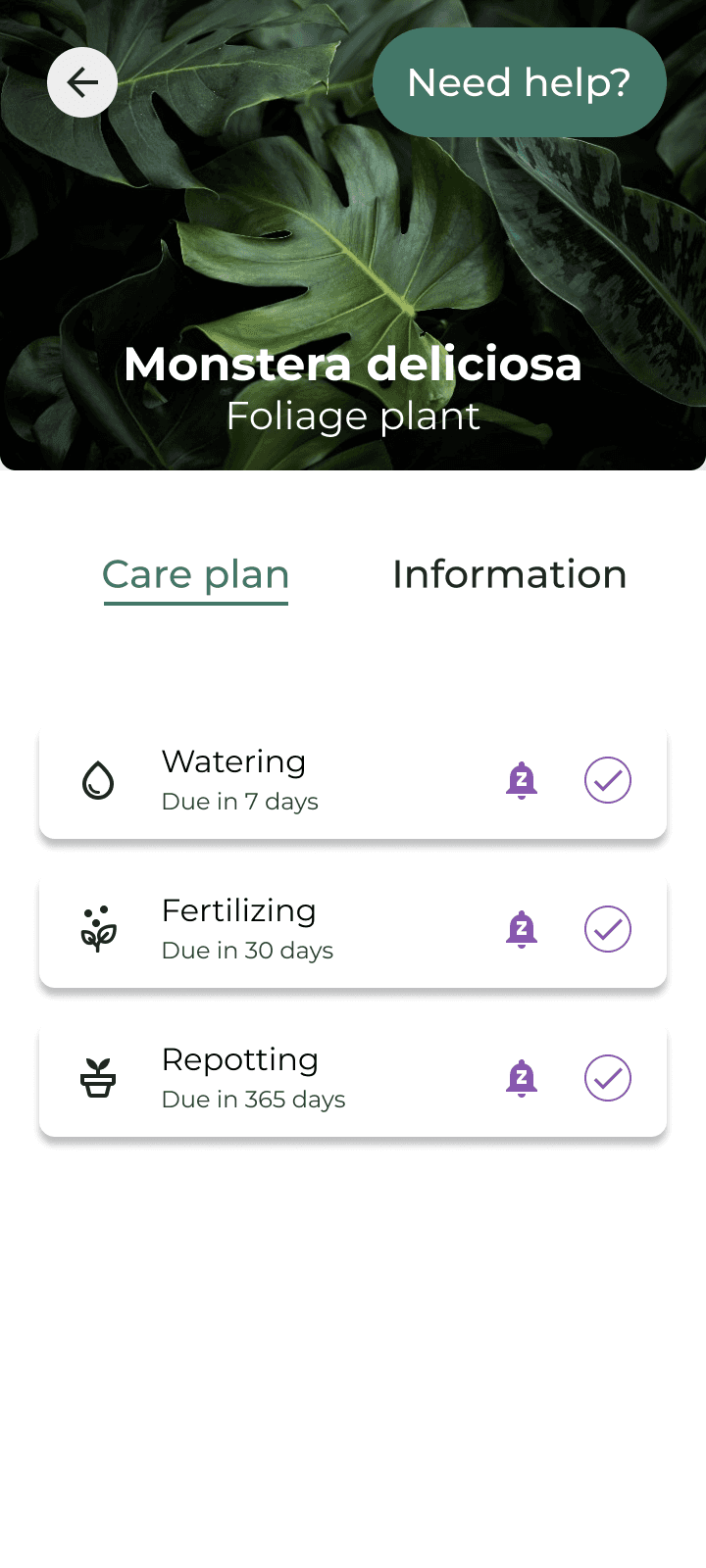Image resolution: width=706 pixels, height=1568 pixels.
Task: Tap the Need help? button
Action: tap(519, 82)
